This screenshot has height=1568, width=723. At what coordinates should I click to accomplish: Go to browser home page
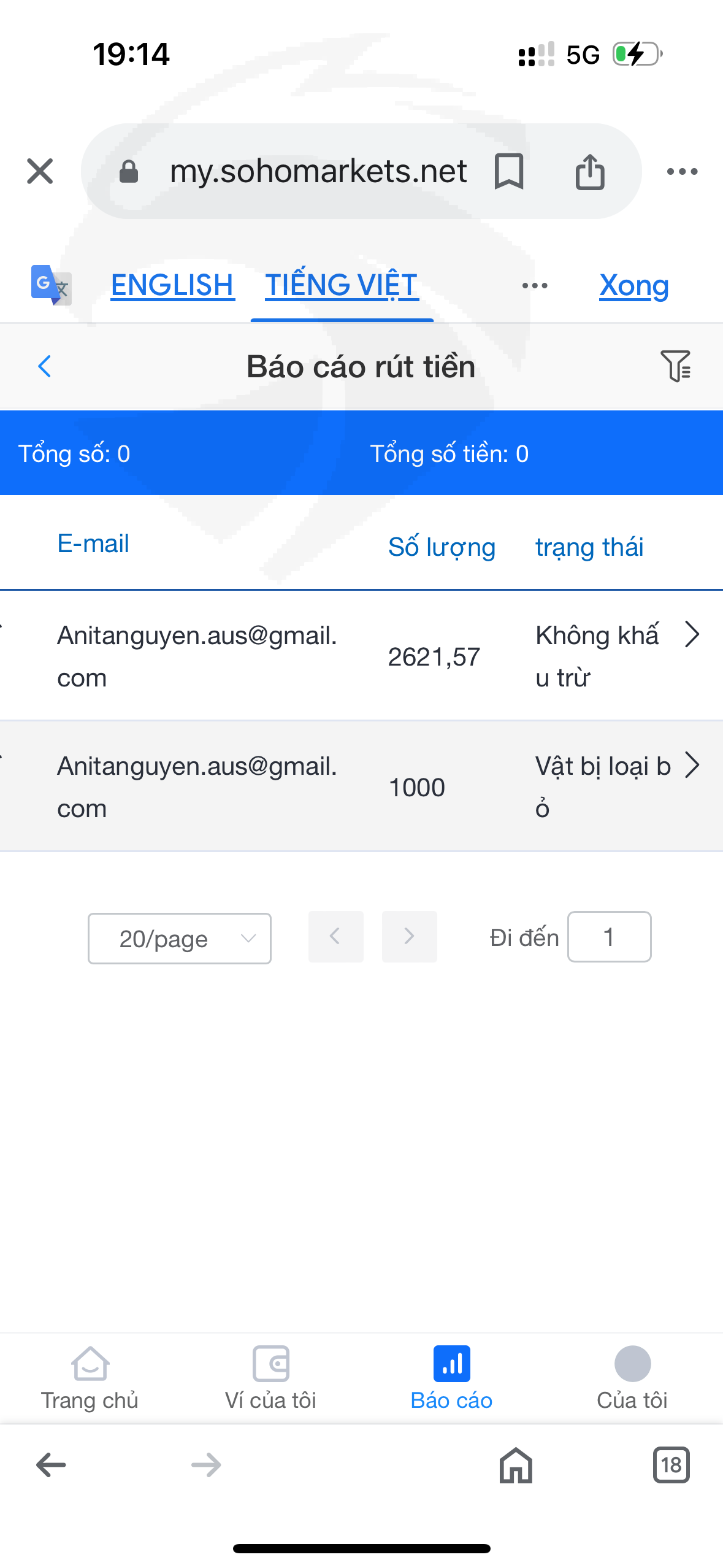[516, 1465]
